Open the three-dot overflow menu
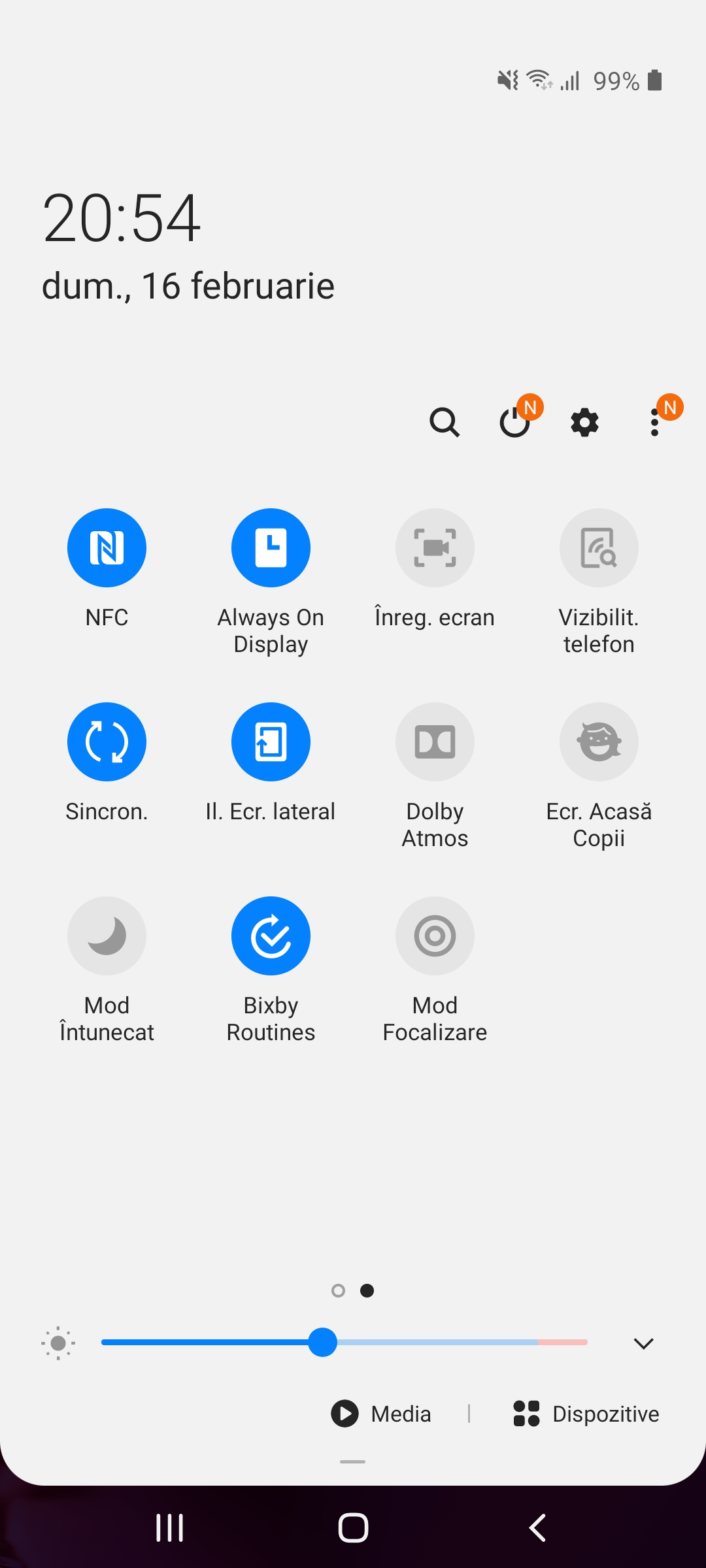The width and height of the screenshot is (706, 1568). tap(654, 422)
